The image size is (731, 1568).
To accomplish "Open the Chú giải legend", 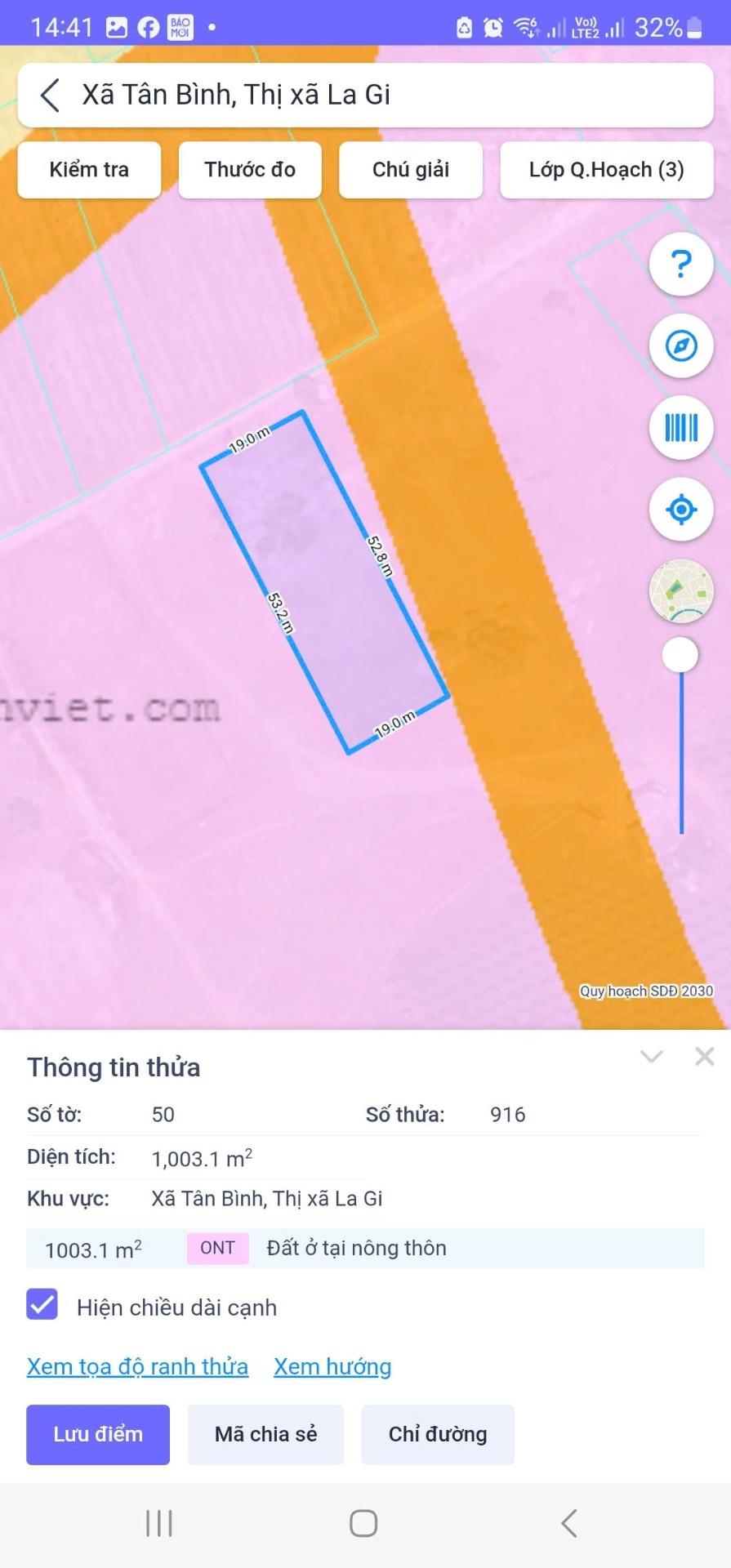I will point(411,170).
